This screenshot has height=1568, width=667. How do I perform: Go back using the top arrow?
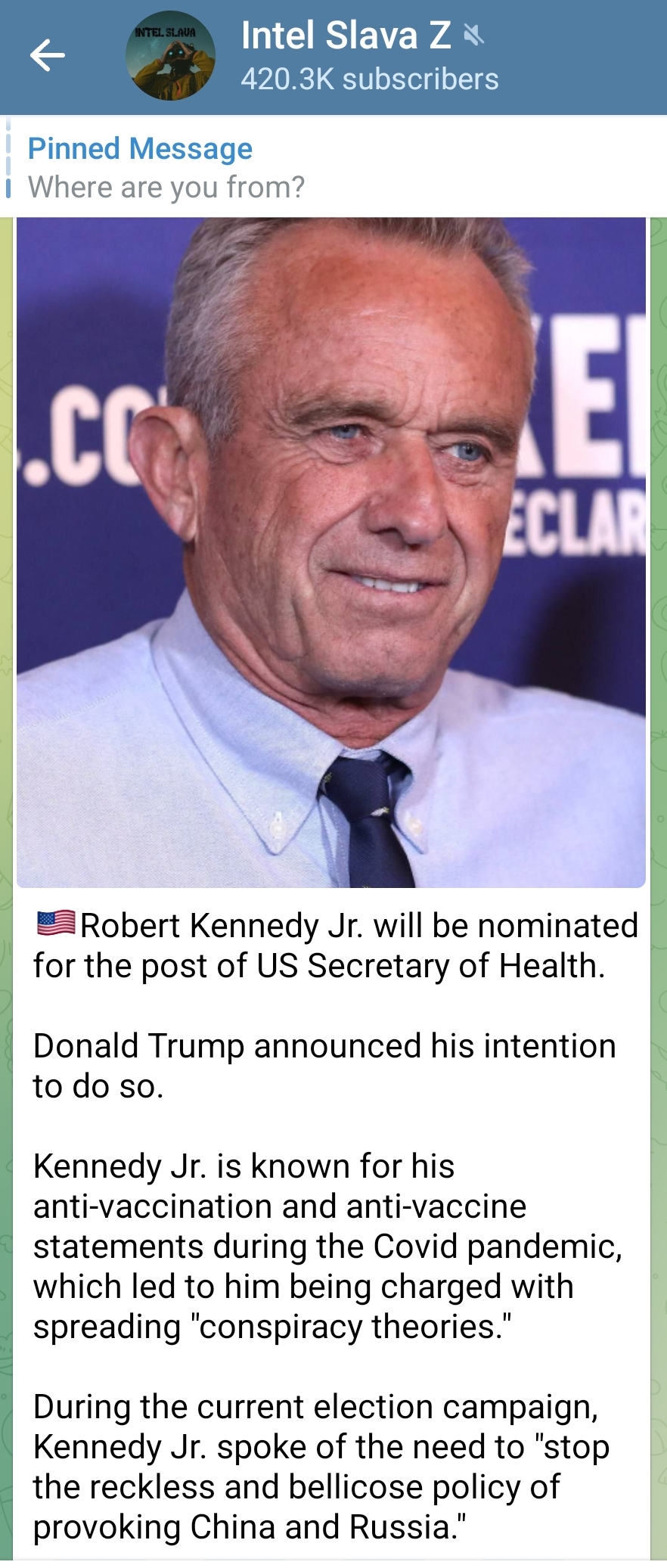click(47, 56)
